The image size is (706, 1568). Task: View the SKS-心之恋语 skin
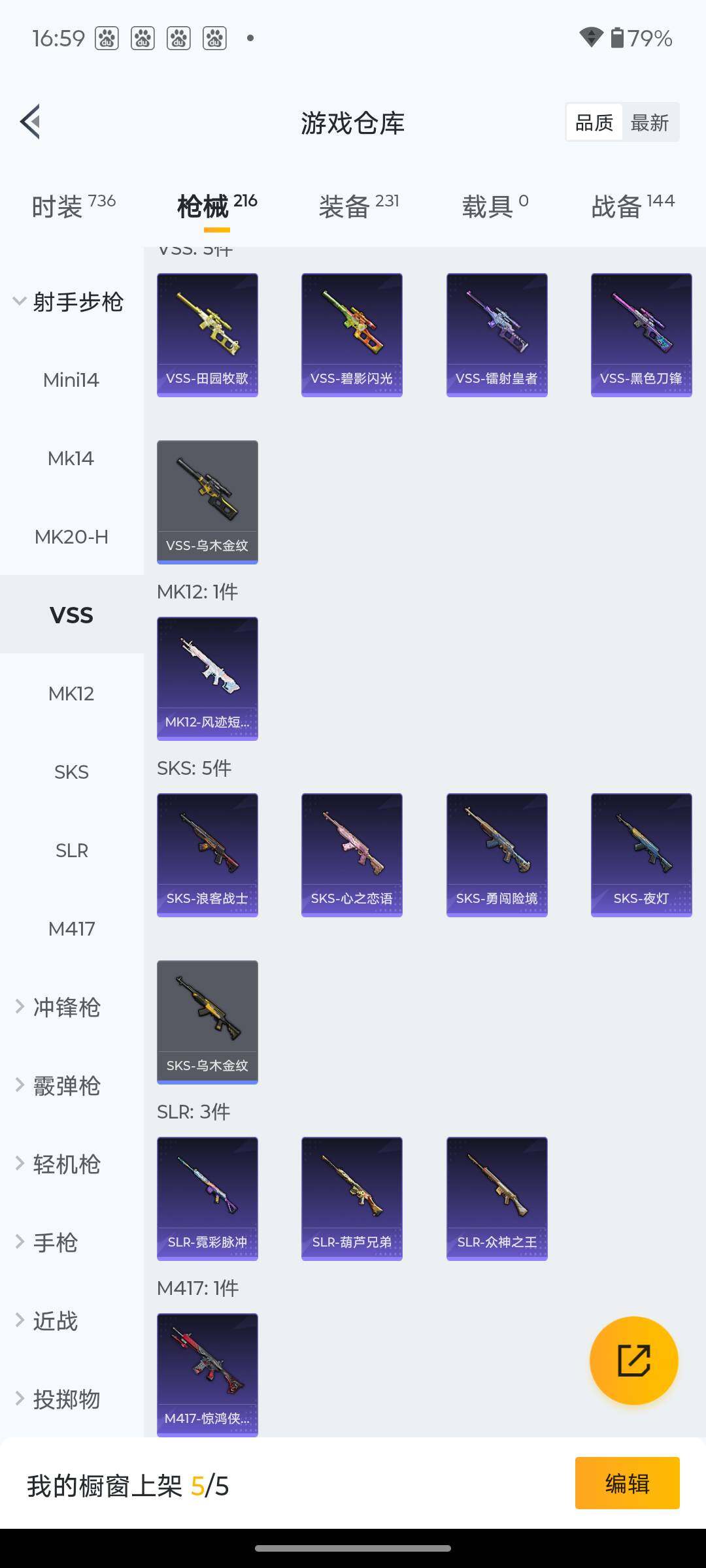click(x=352, y=855)
